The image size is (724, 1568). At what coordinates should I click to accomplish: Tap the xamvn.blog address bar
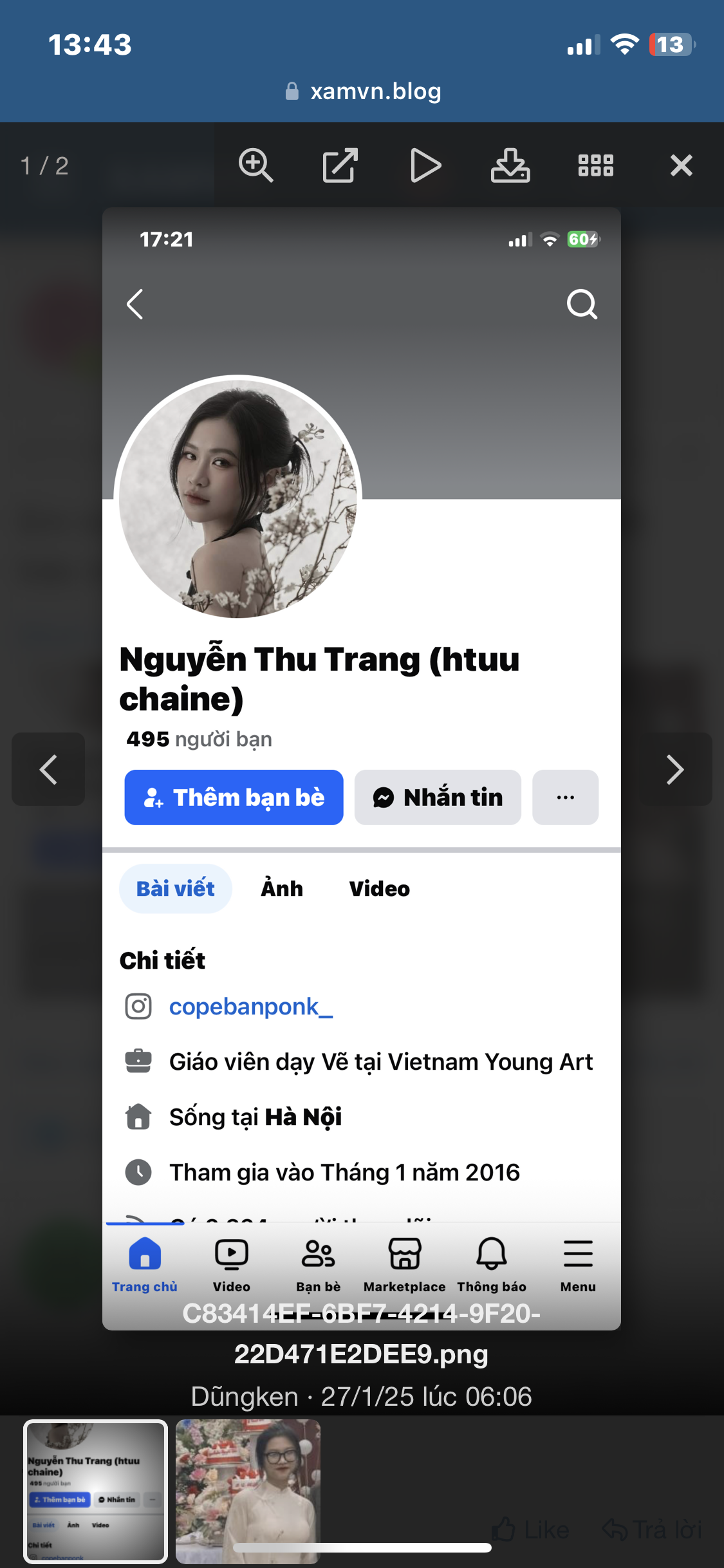pos(362,91)
